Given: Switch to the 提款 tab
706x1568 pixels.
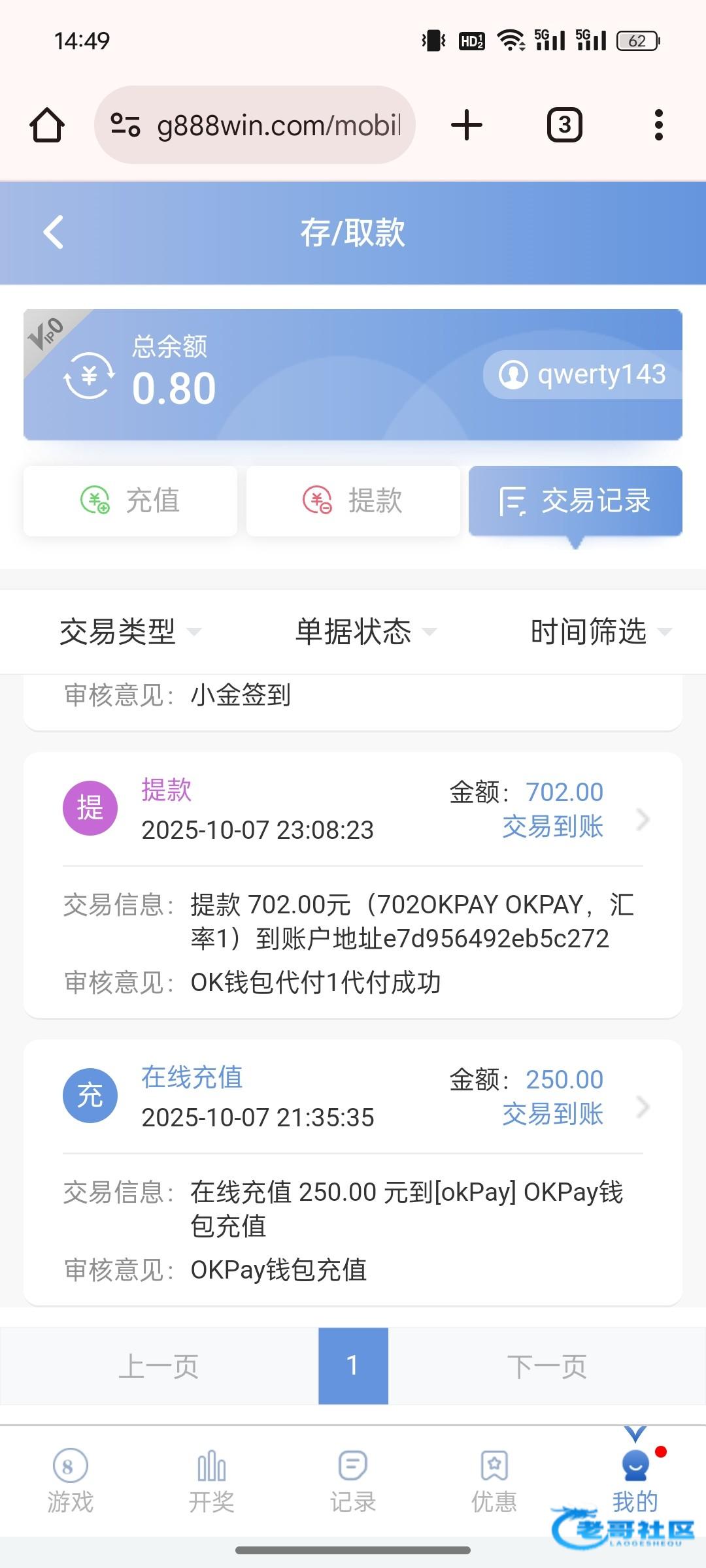Looking at the screenshot, I should tap(353, 501).
